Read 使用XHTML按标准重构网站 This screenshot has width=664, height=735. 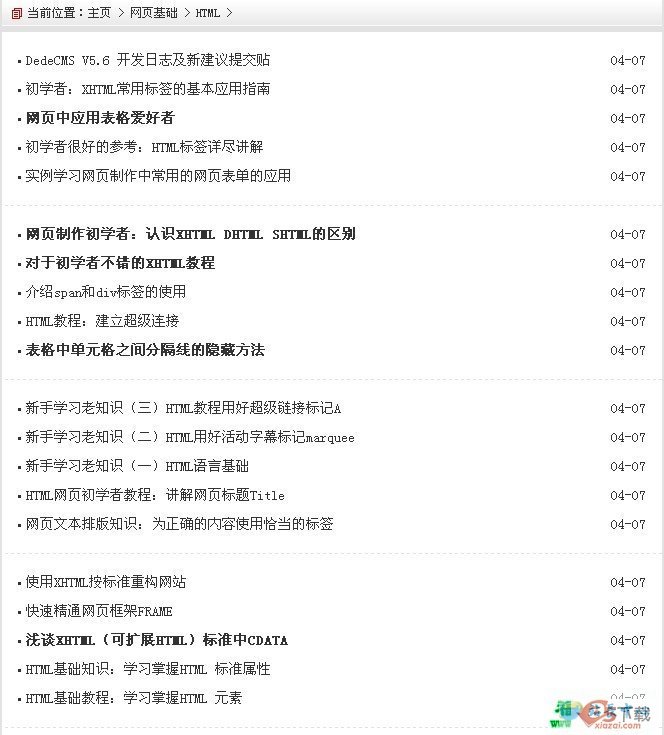pos(105,582)
